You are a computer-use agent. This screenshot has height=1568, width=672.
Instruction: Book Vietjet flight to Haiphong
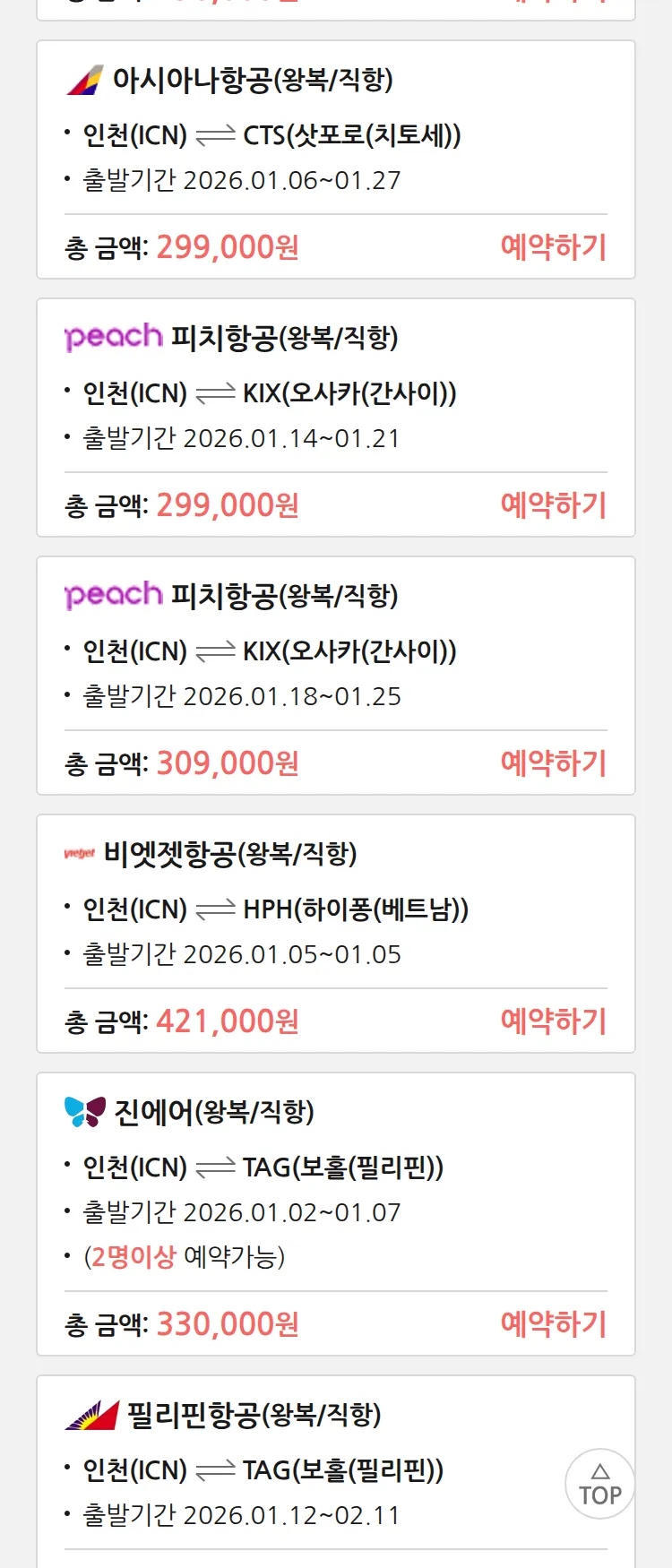(553, 1021)
